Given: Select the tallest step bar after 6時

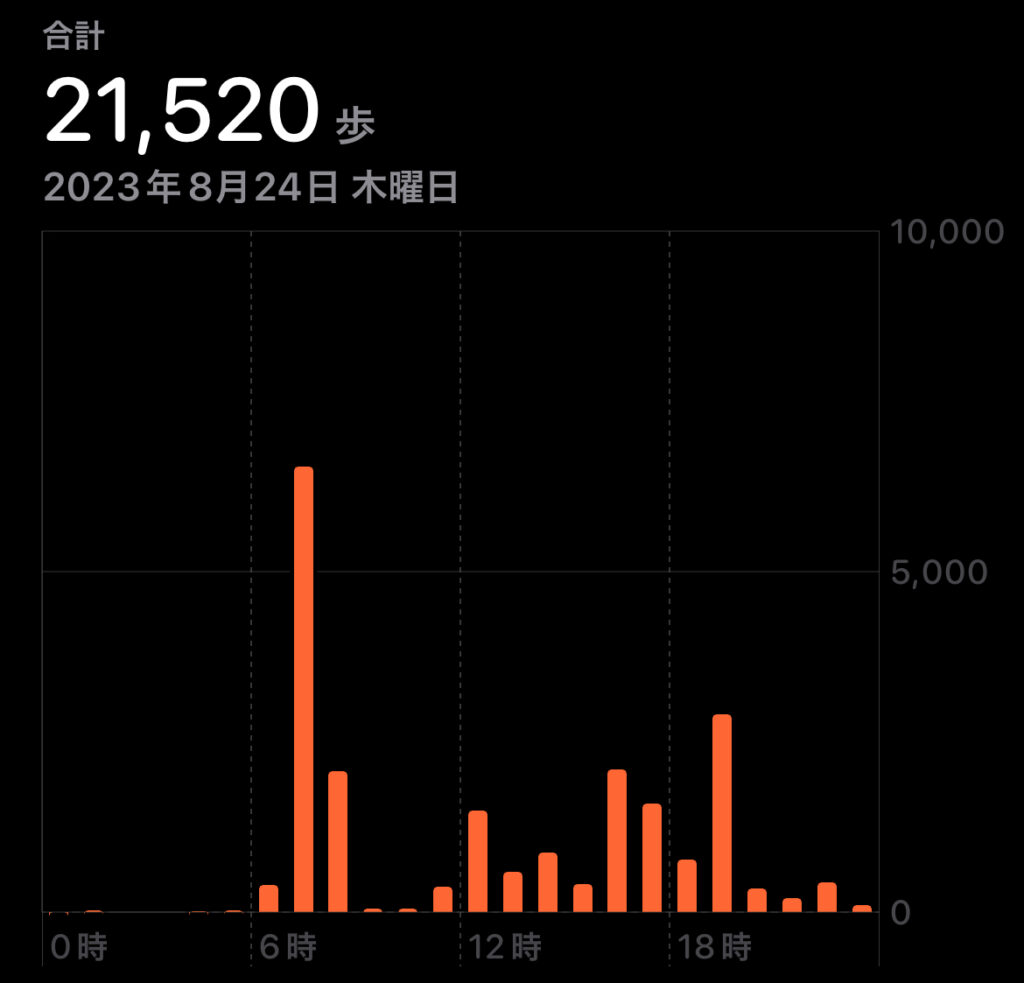Looking at the screenshot, I should point(303,690).
